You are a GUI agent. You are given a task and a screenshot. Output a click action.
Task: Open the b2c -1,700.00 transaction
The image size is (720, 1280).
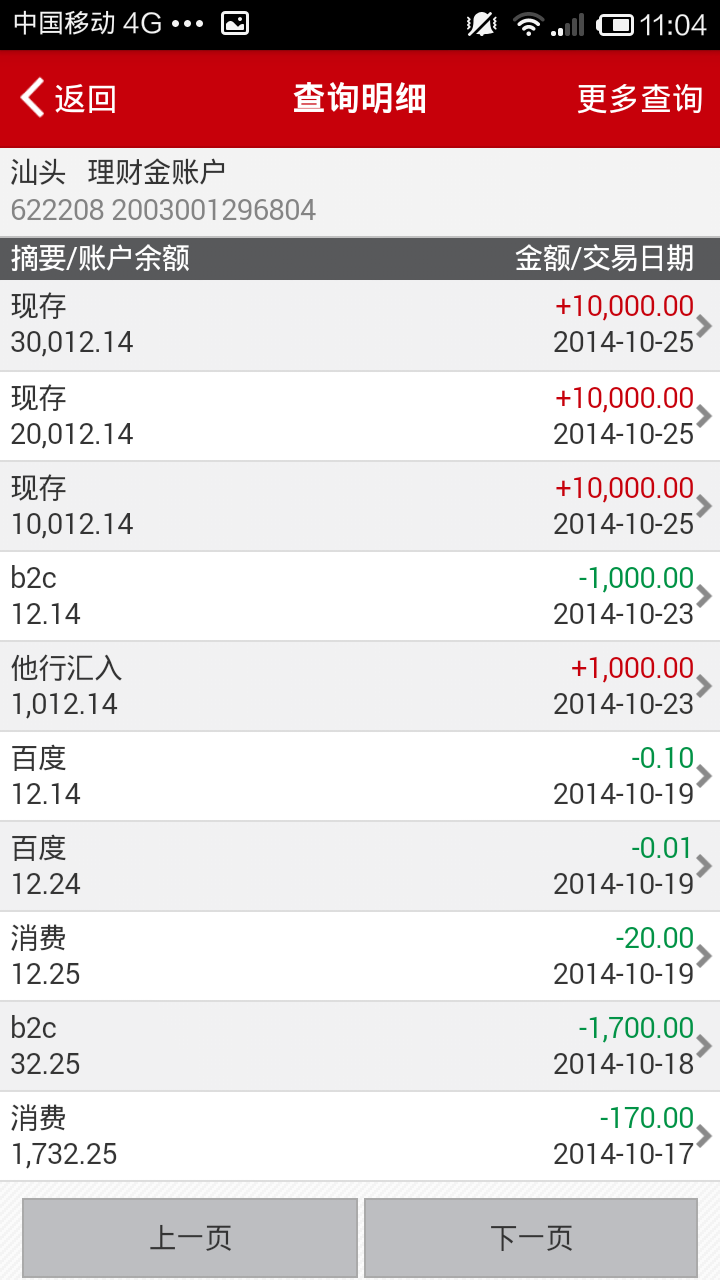pos(360,1046)
